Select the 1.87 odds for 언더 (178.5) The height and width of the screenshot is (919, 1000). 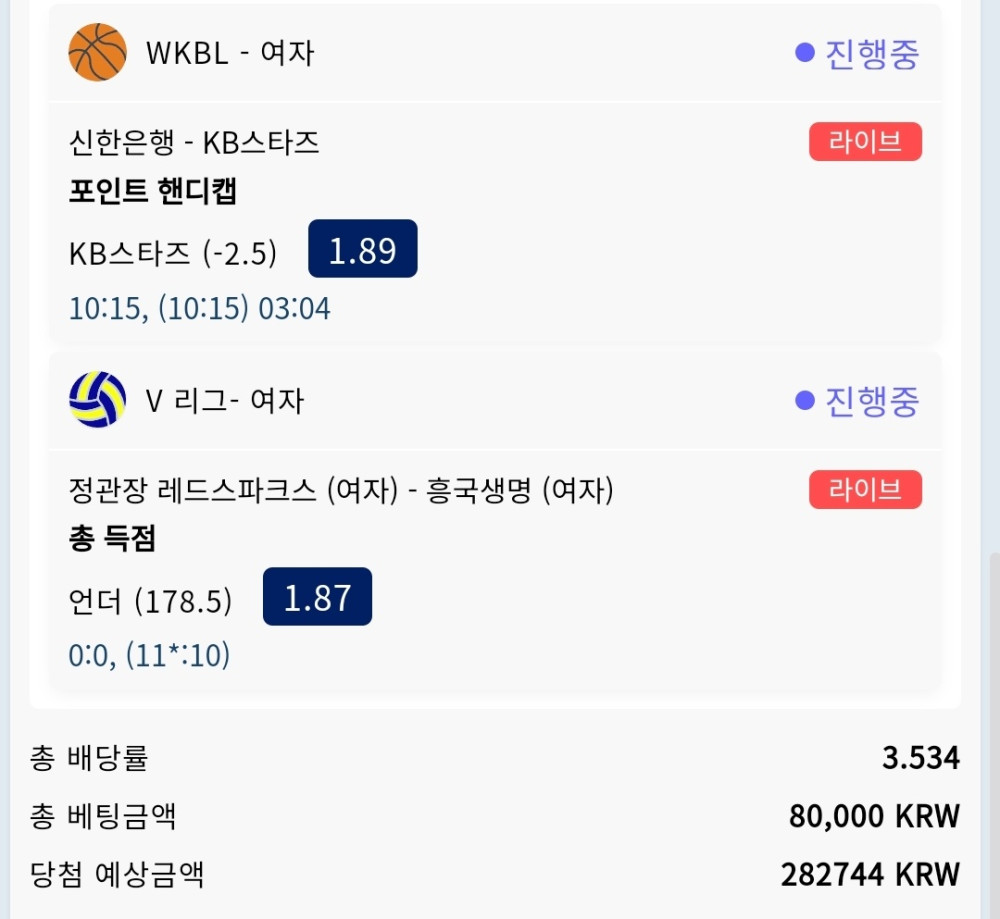tap(317, 597)
